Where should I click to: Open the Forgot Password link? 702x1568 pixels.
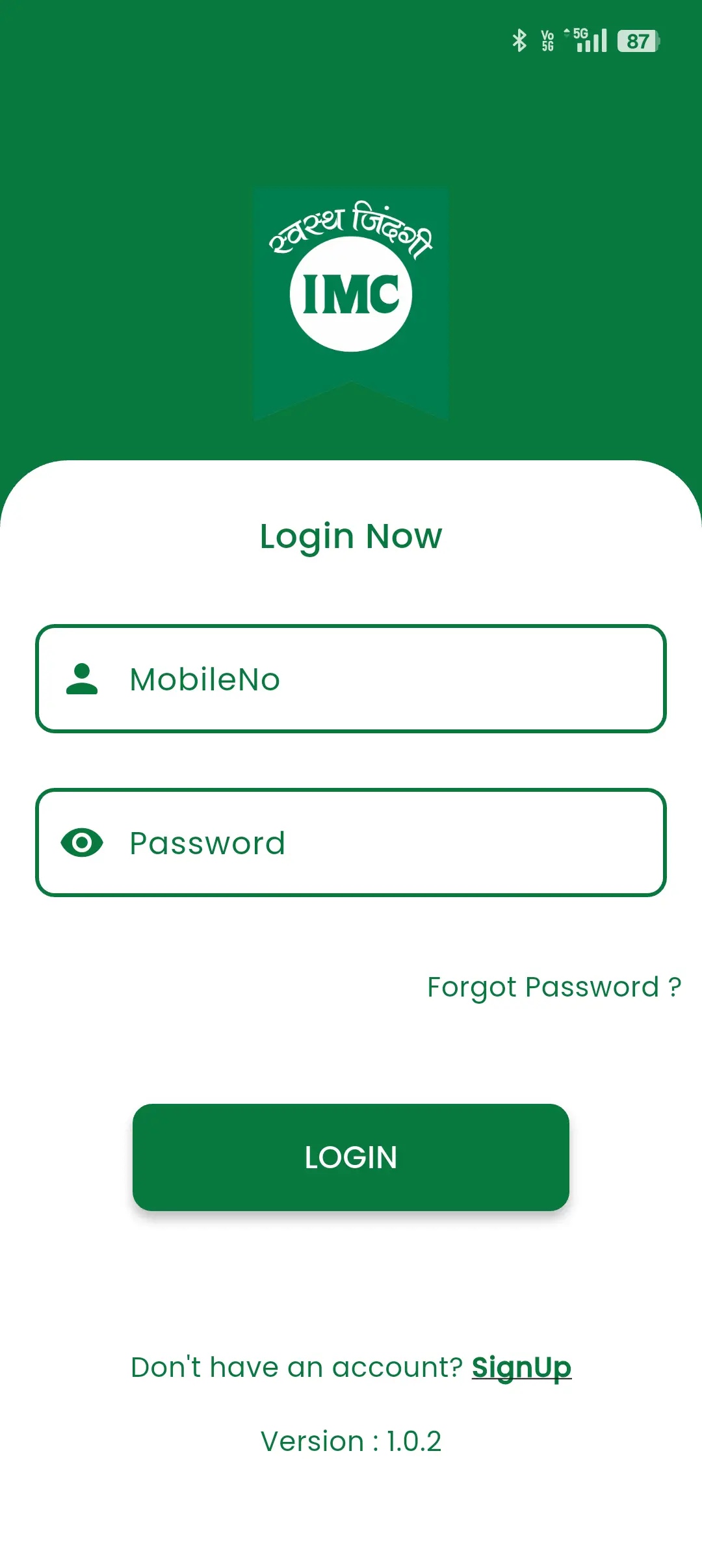pos(554,987)
